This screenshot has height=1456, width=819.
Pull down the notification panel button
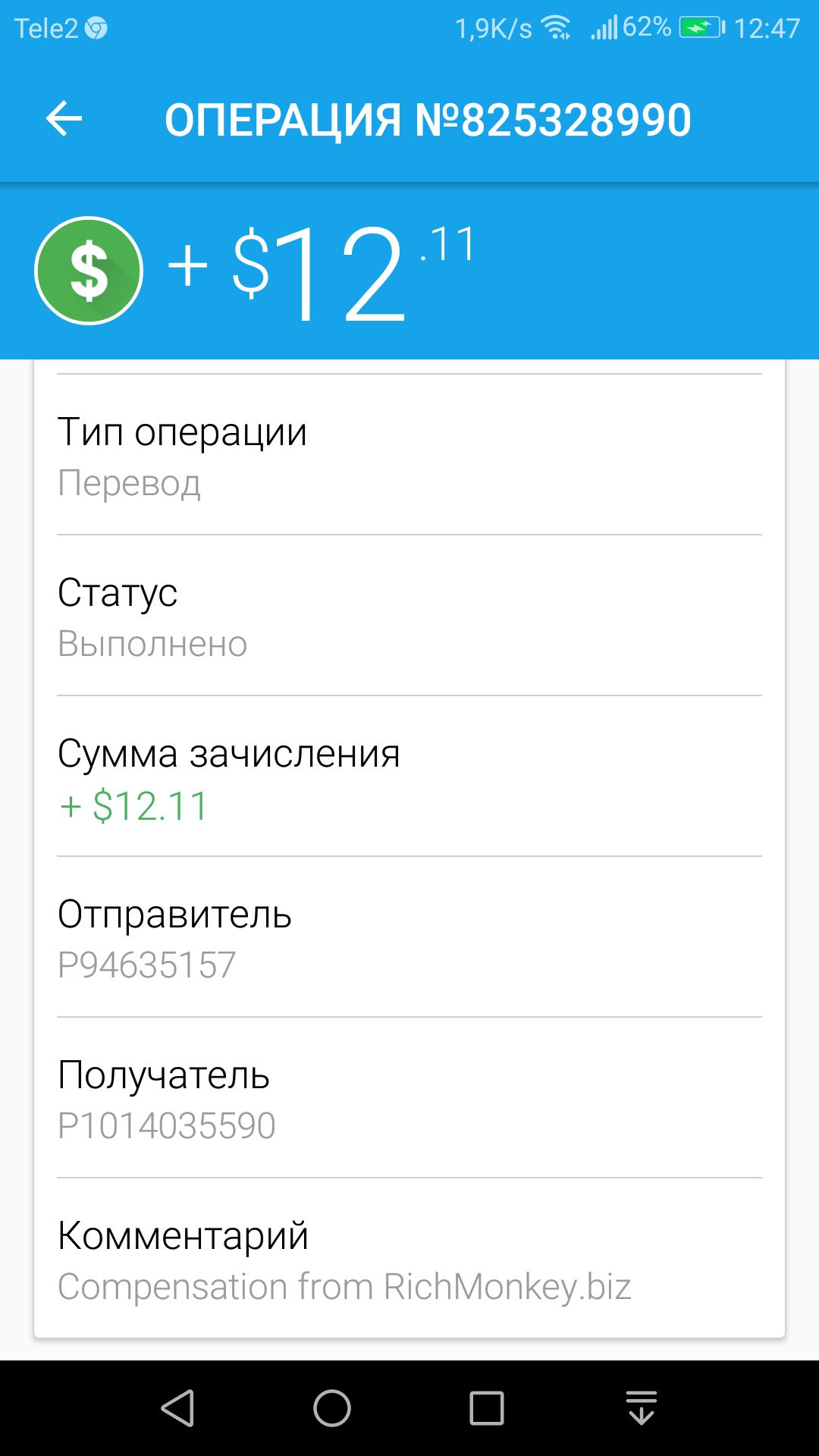(x=642, y=1408)
